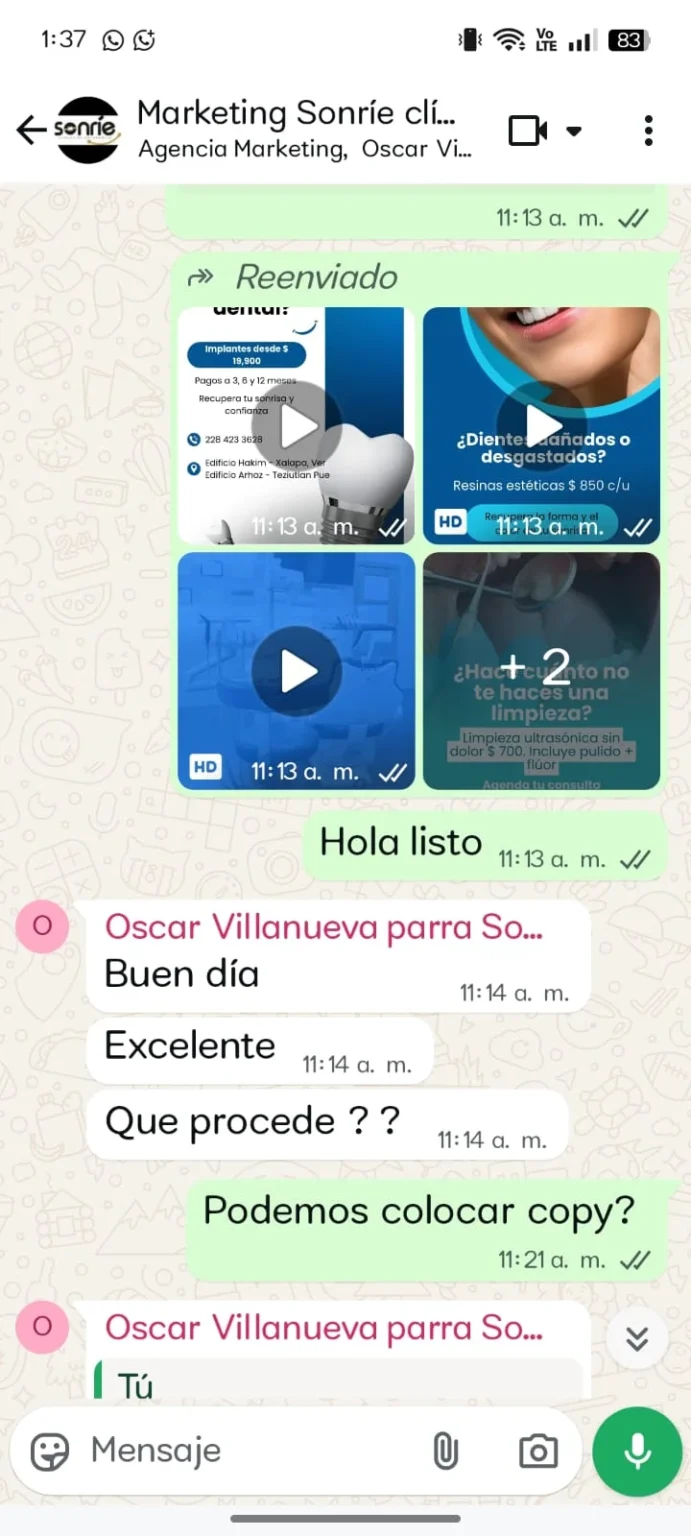Open Marketing Sonríe group info
This screenshot has height=1536, width=691.
pyautogui.click(x=300, y=130)
